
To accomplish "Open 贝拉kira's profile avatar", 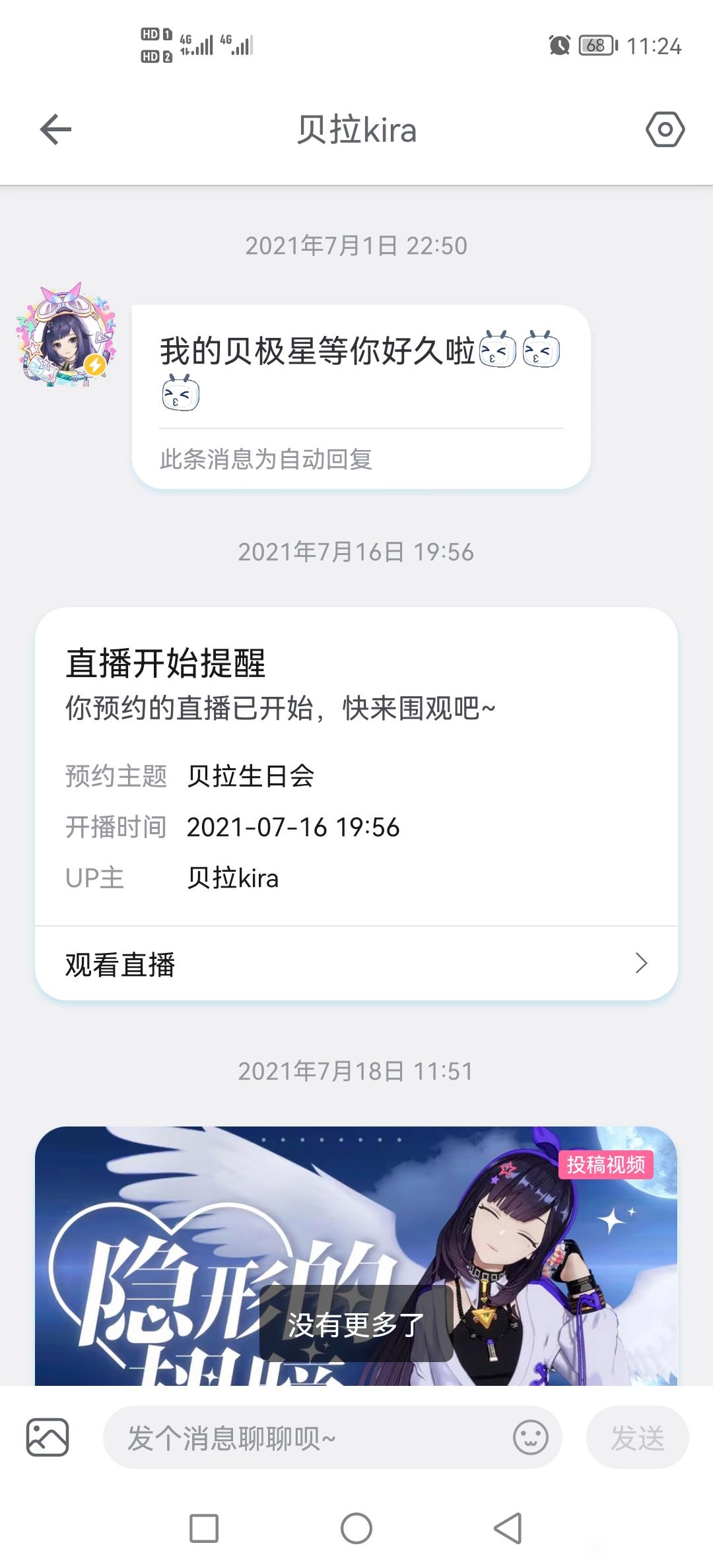I will [x=65, y=337].
